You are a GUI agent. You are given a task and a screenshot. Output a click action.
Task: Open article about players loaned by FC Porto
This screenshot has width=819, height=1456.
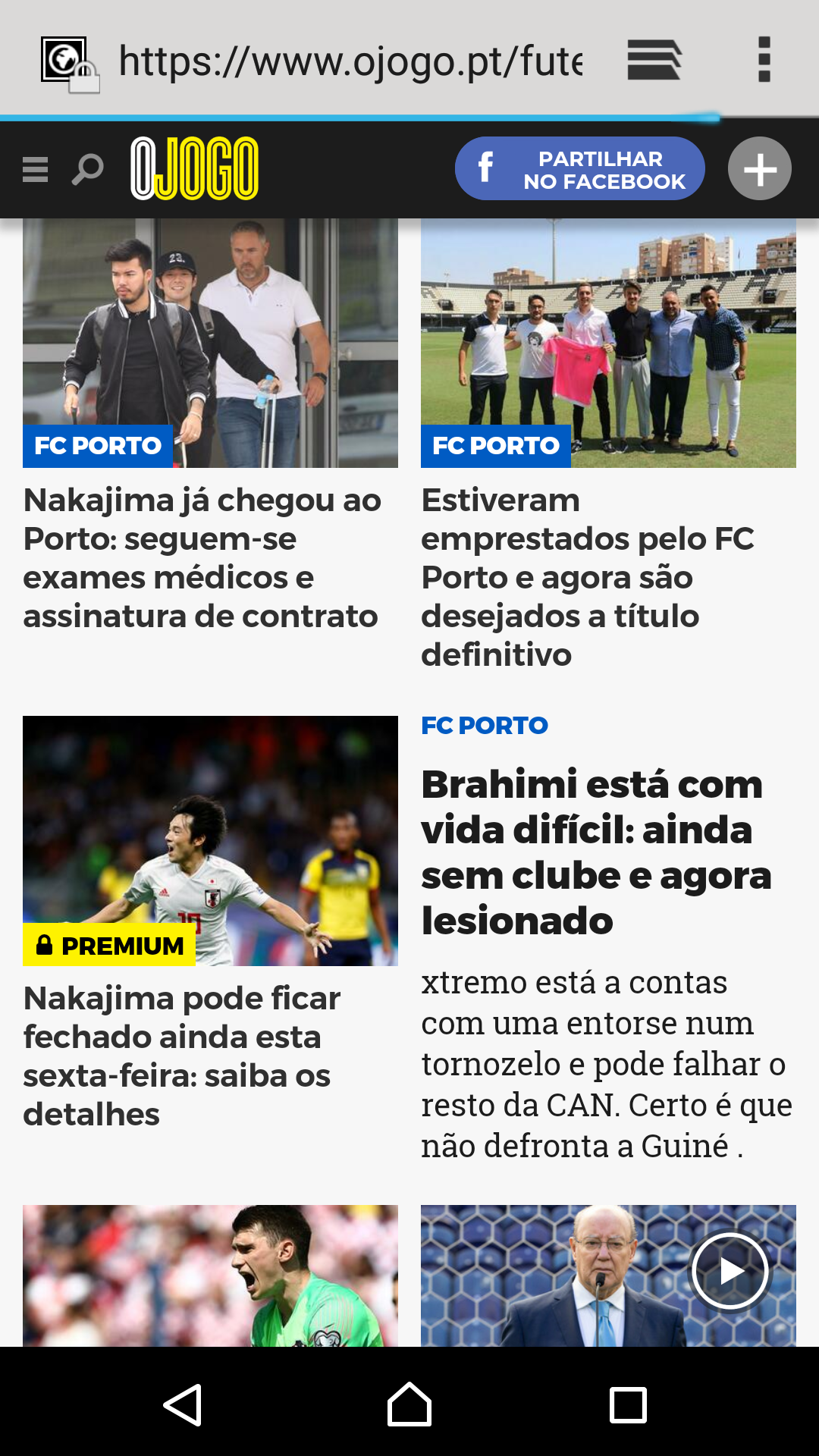(x=588, y=576)
